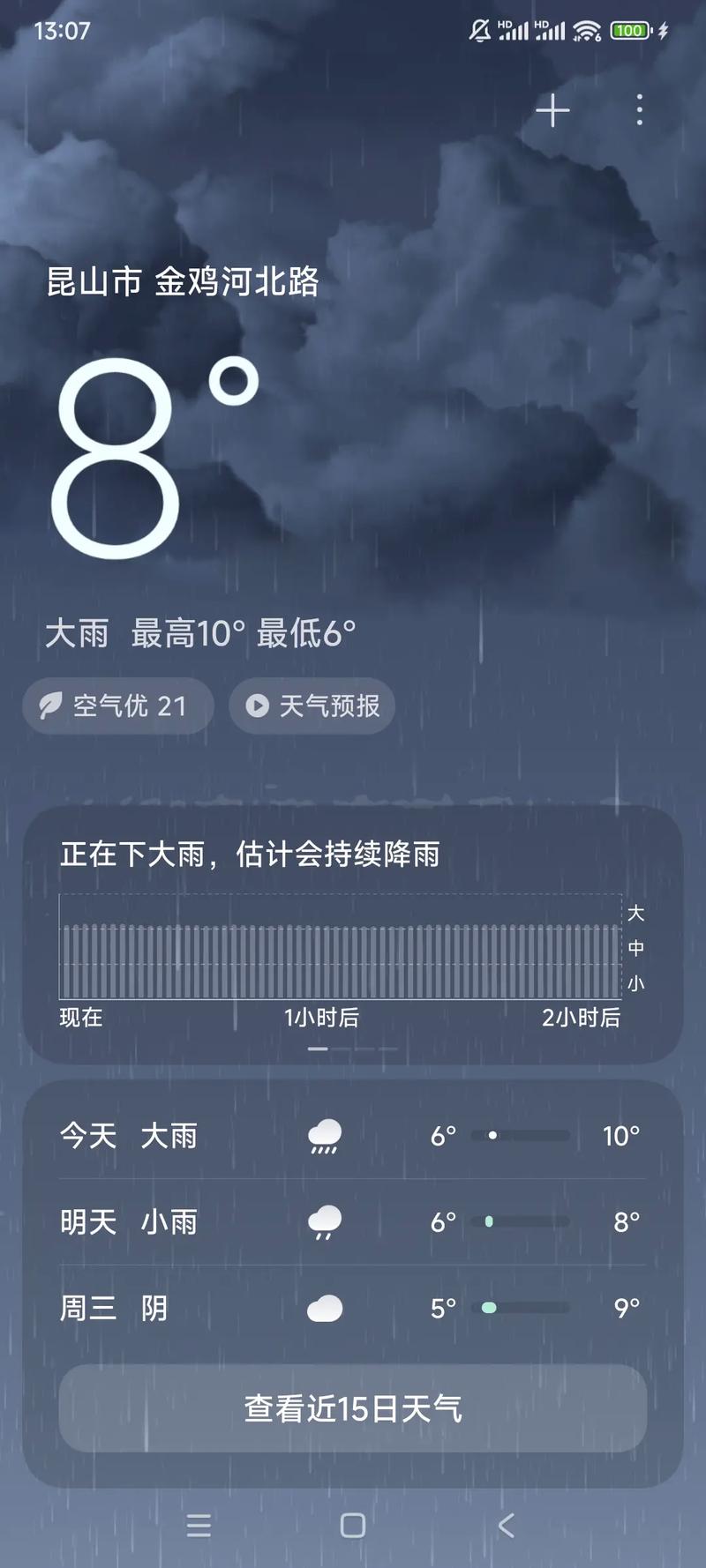Image resolution: width=706 pixels, height=1568 pixels.
Task: Tap the light rain icon next to 明天
Action: (324, 1222)
